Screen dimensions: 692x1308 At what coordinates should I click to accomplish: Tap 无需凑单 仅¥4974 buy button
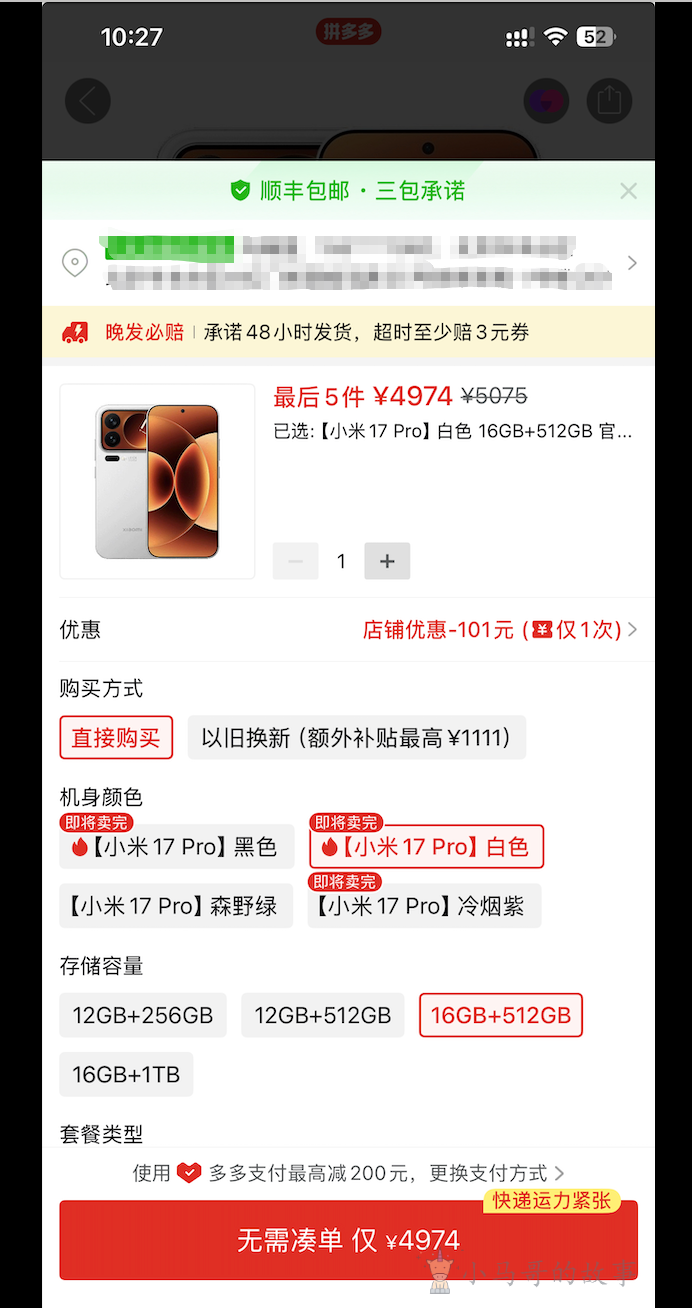348,1241
